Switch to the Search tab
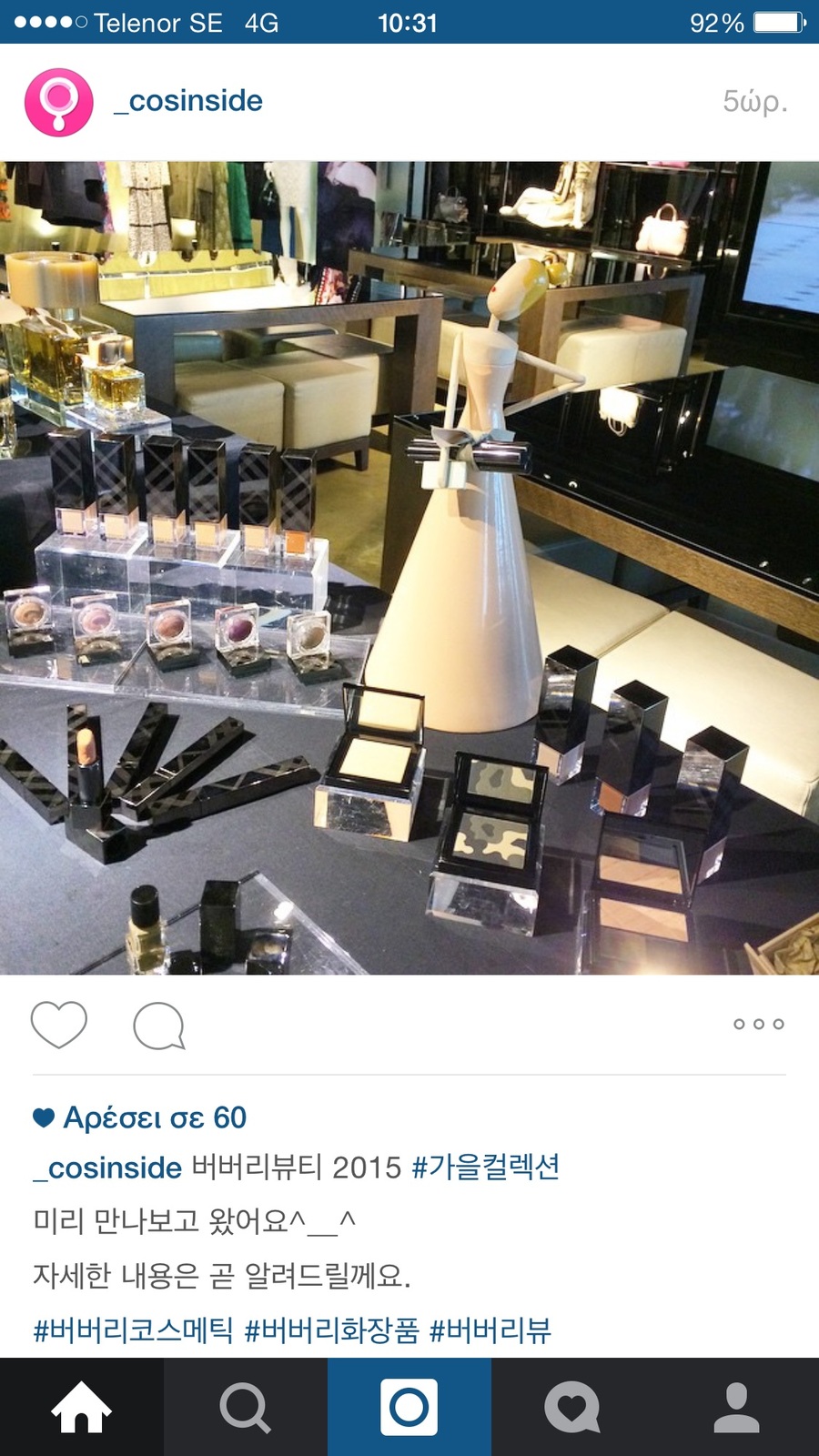 point(245,1407)
